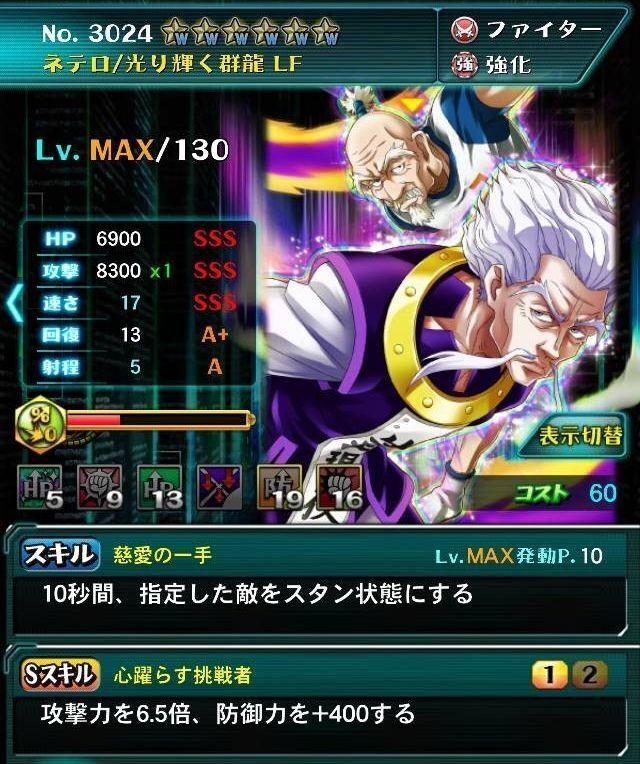The width and height of the screenshot is (640, 764).
Task: Go to previous character with left arrow
Action: pyautogui.click(x=12, y=303)
